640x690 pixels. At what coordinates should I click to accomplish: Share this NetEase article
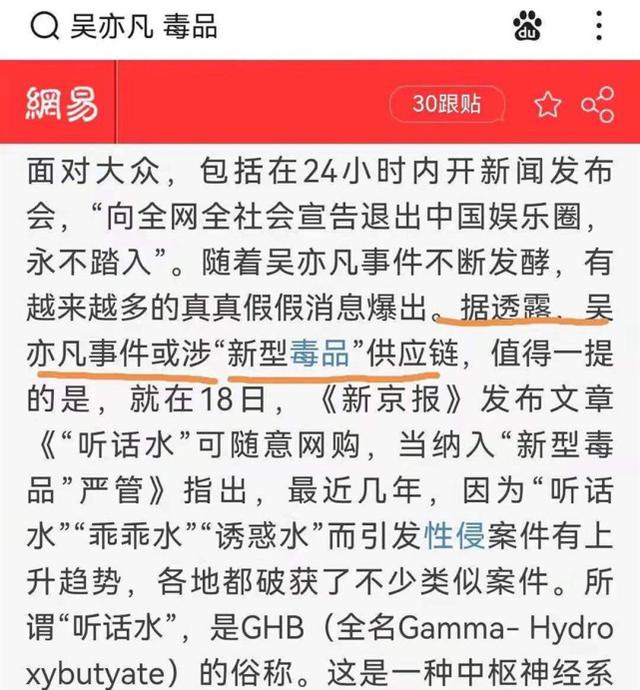(x=598, y=105)
